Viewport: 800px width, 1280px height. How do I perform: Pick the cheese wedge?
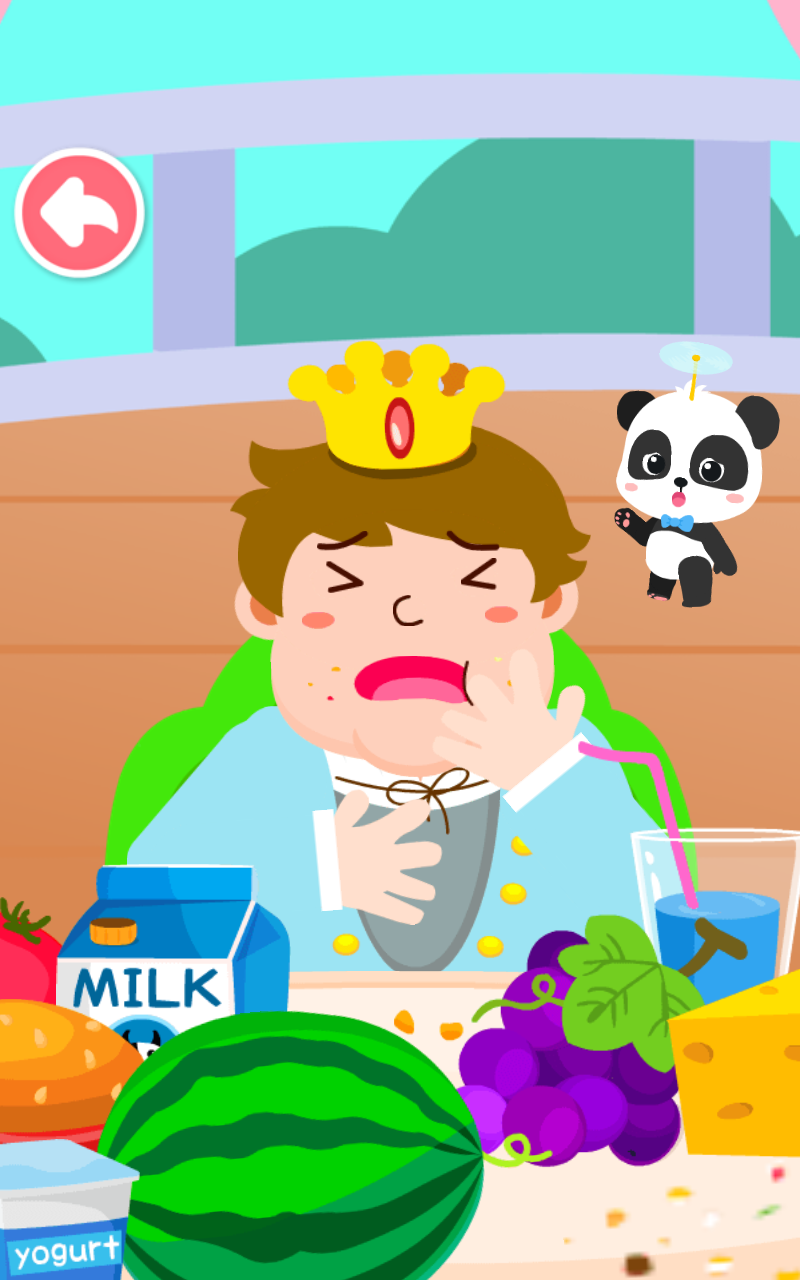point(740,1070)
